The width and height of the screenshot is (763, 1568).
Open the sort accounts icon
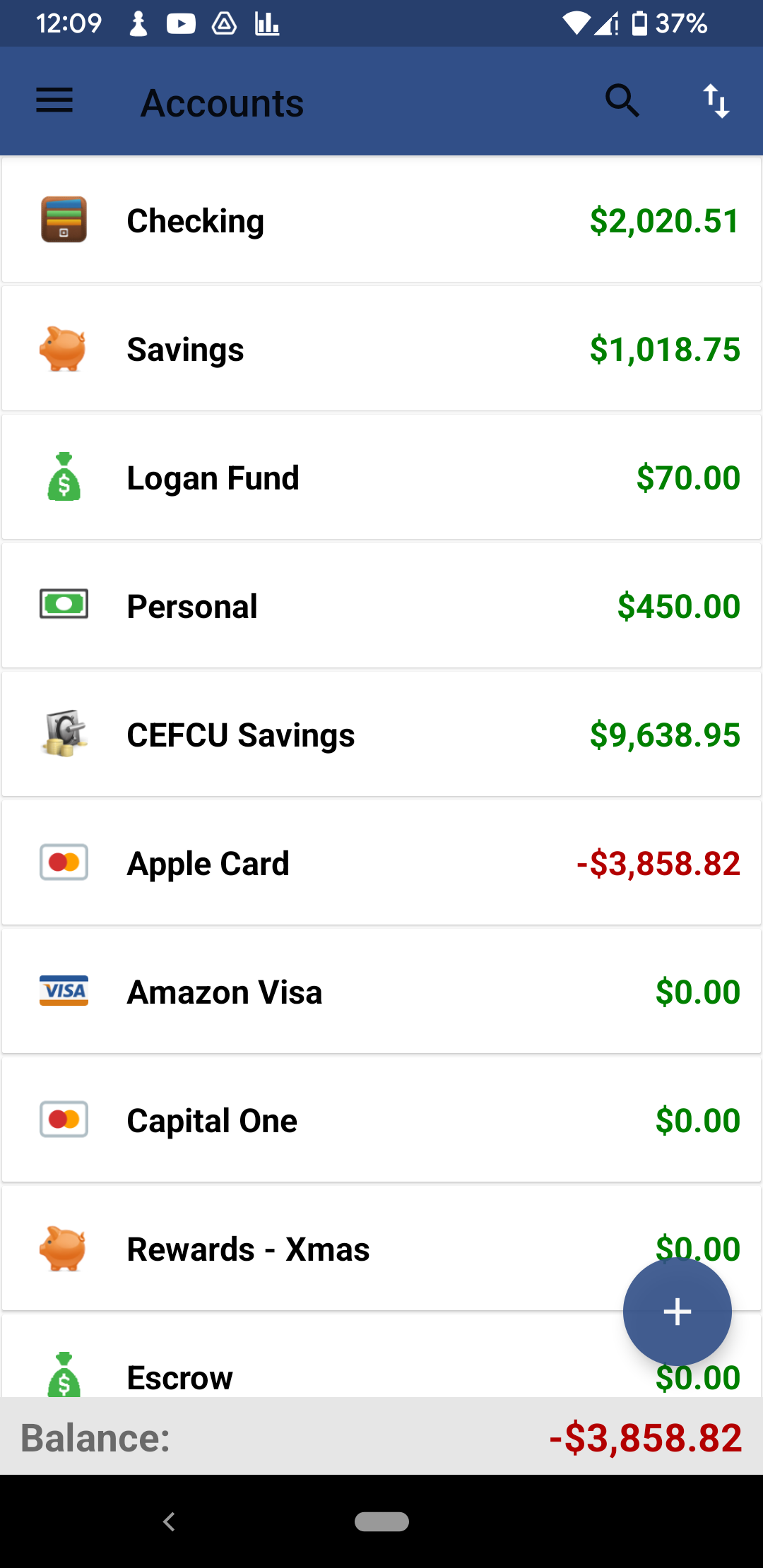[x=716, y=100]
